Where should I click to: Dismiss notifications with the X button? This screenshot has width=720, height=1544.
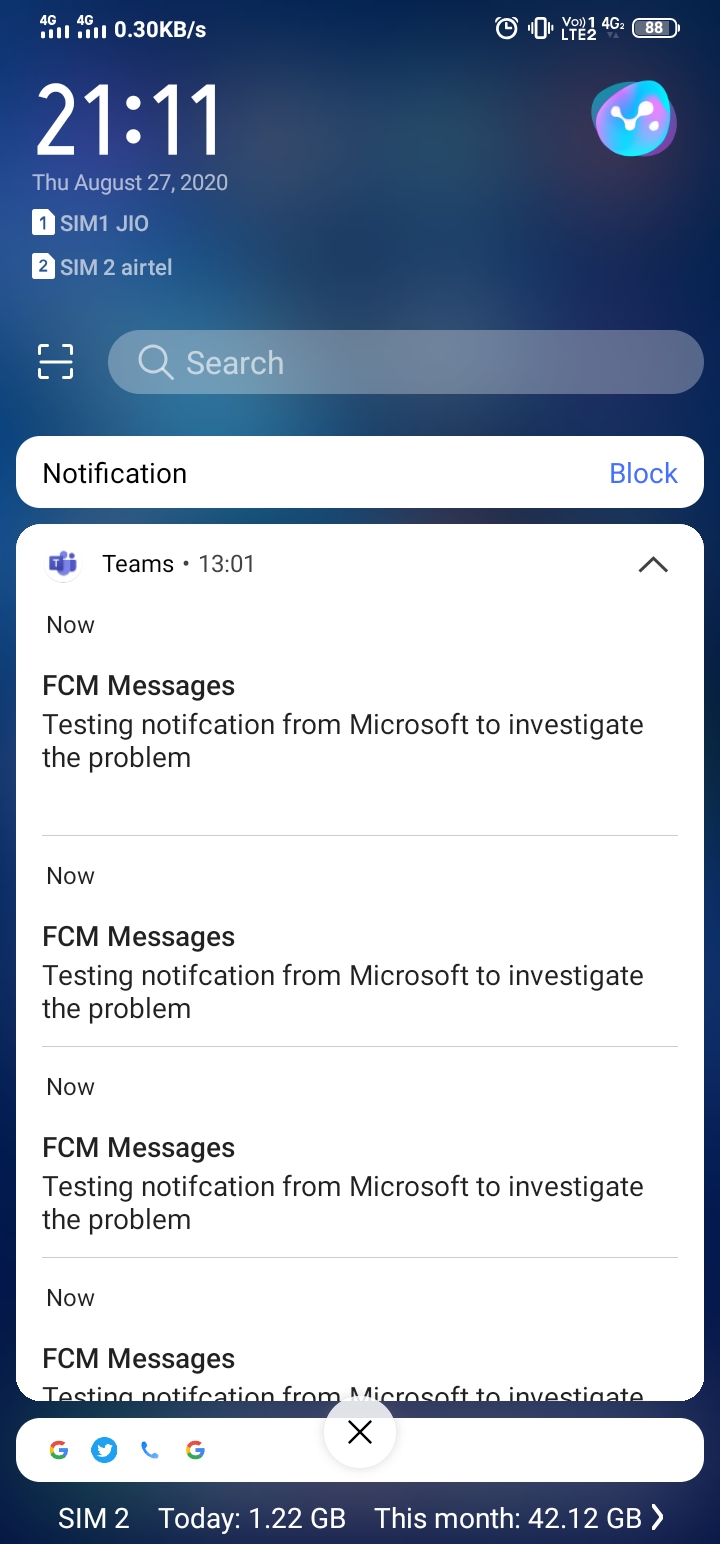[359, 1432]
